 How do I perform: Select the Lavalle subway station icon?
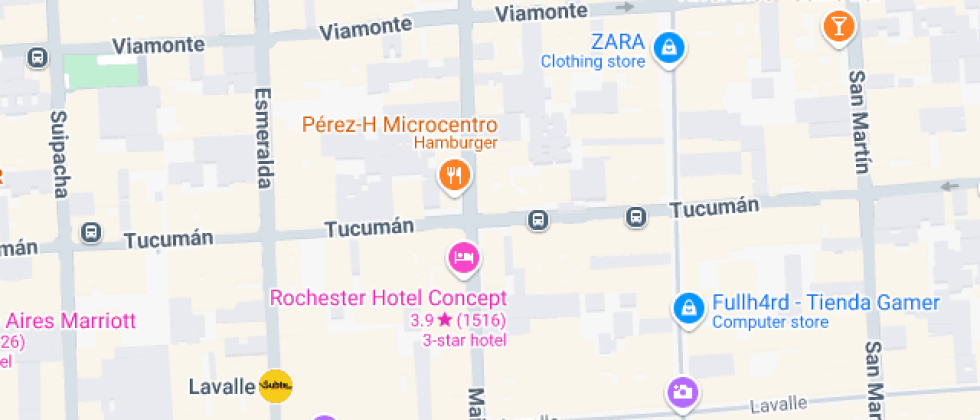(x=275, y=384)
